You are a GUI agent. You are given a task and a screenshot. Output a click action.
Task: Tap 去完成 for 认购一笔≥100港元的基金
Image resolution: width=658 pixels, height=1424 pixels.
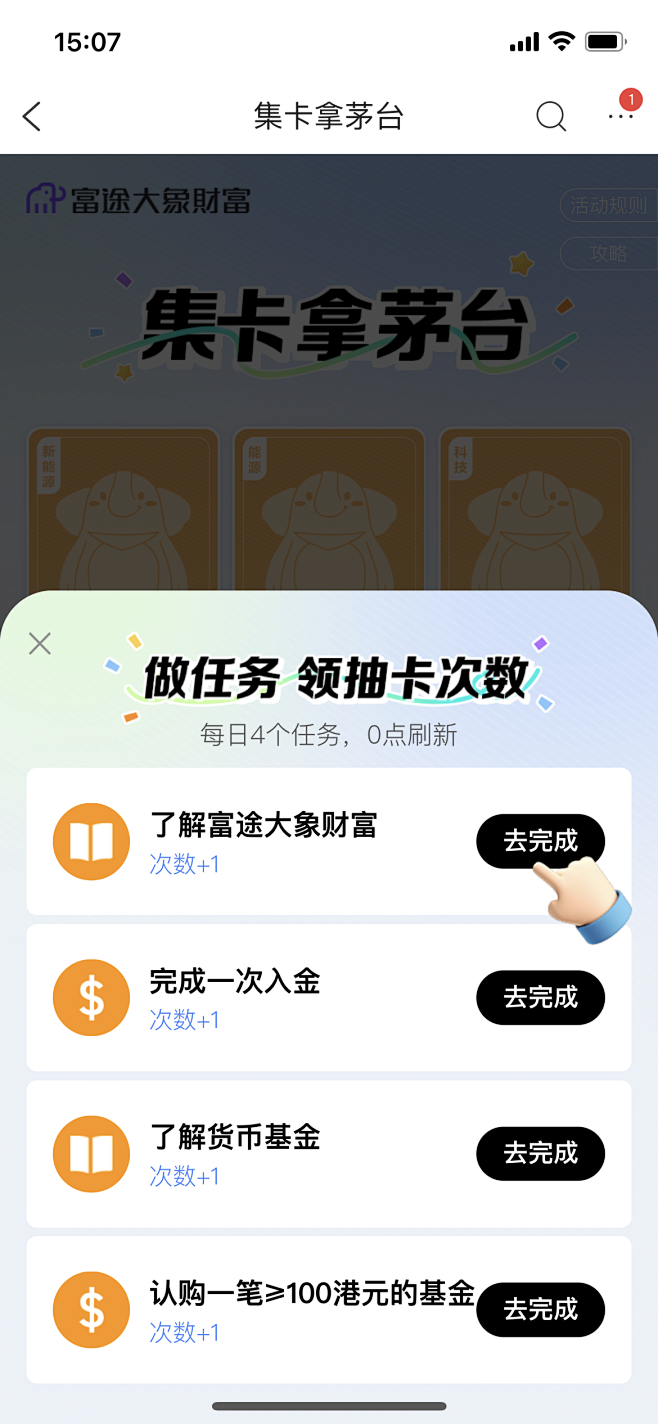540,1310
